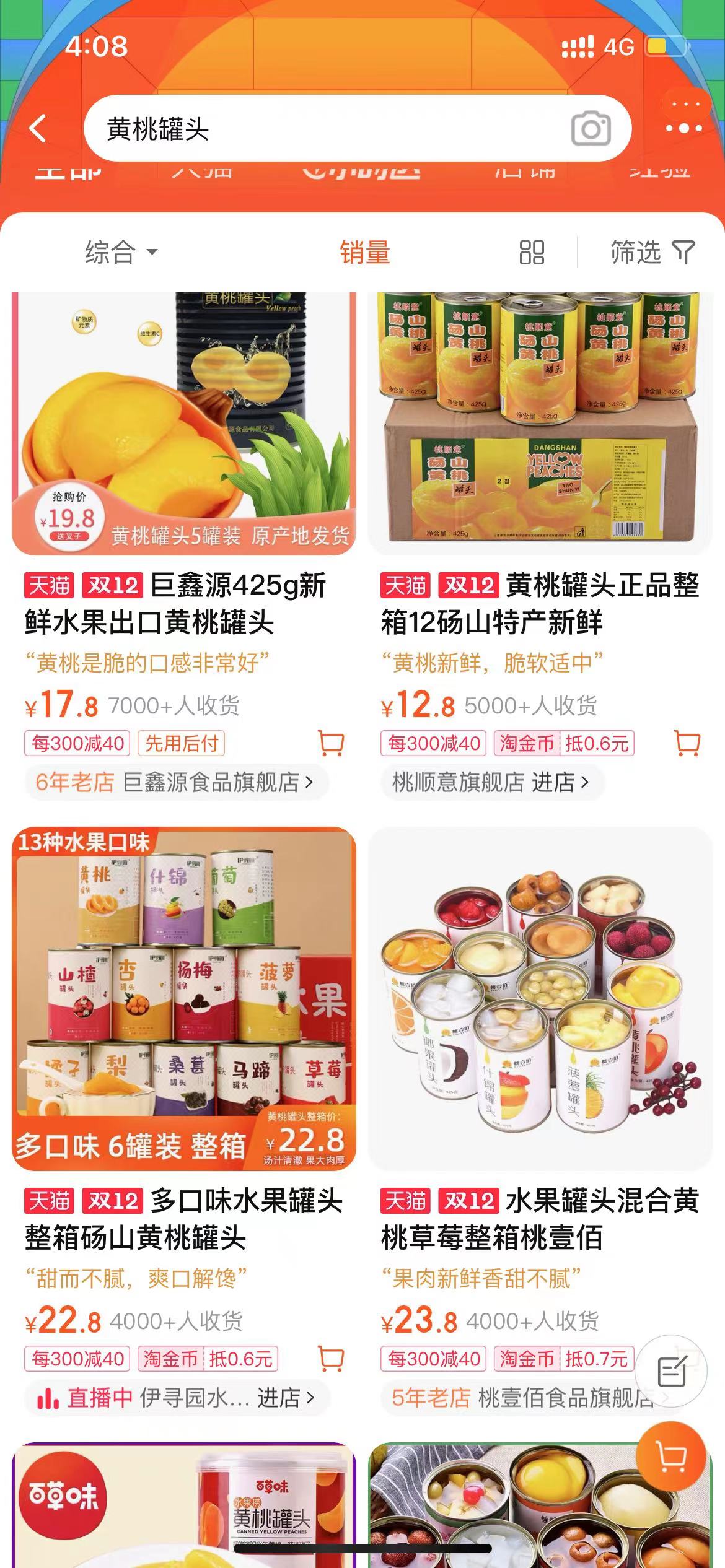
Task: Open the floating orange shopping cart
Action: [x=672, y=1457]
